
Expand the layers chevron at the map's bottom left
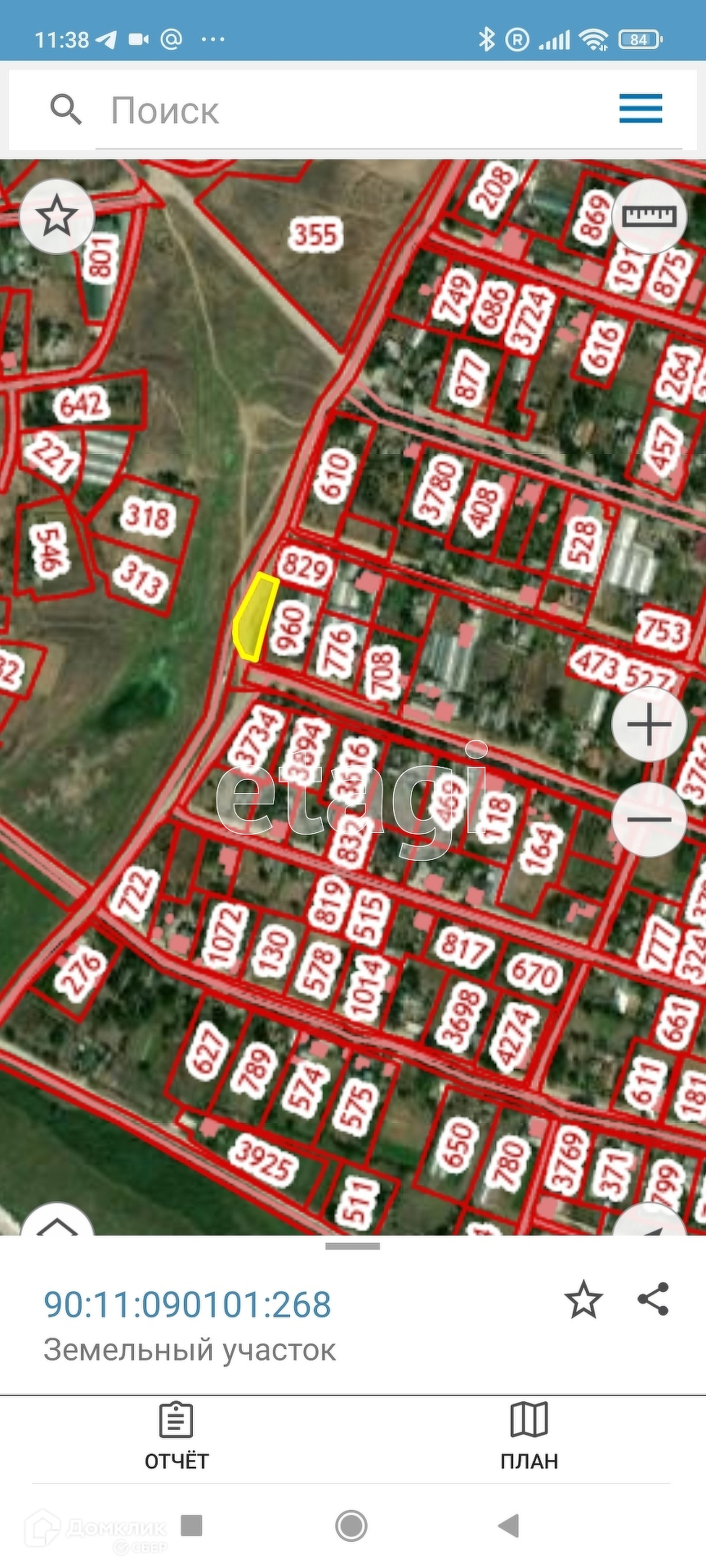coord(57,1222)
